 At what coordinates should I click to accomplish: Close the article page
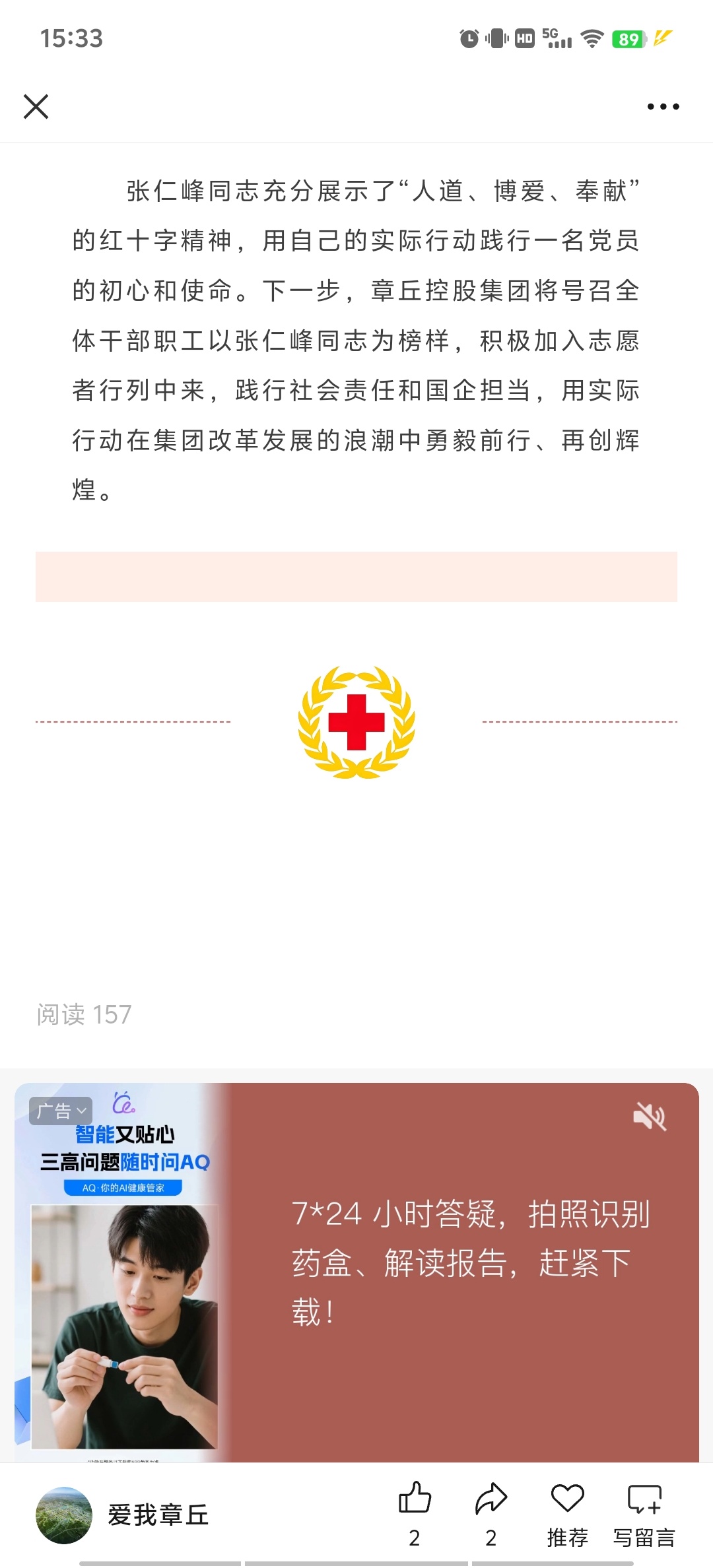(36, 106)
